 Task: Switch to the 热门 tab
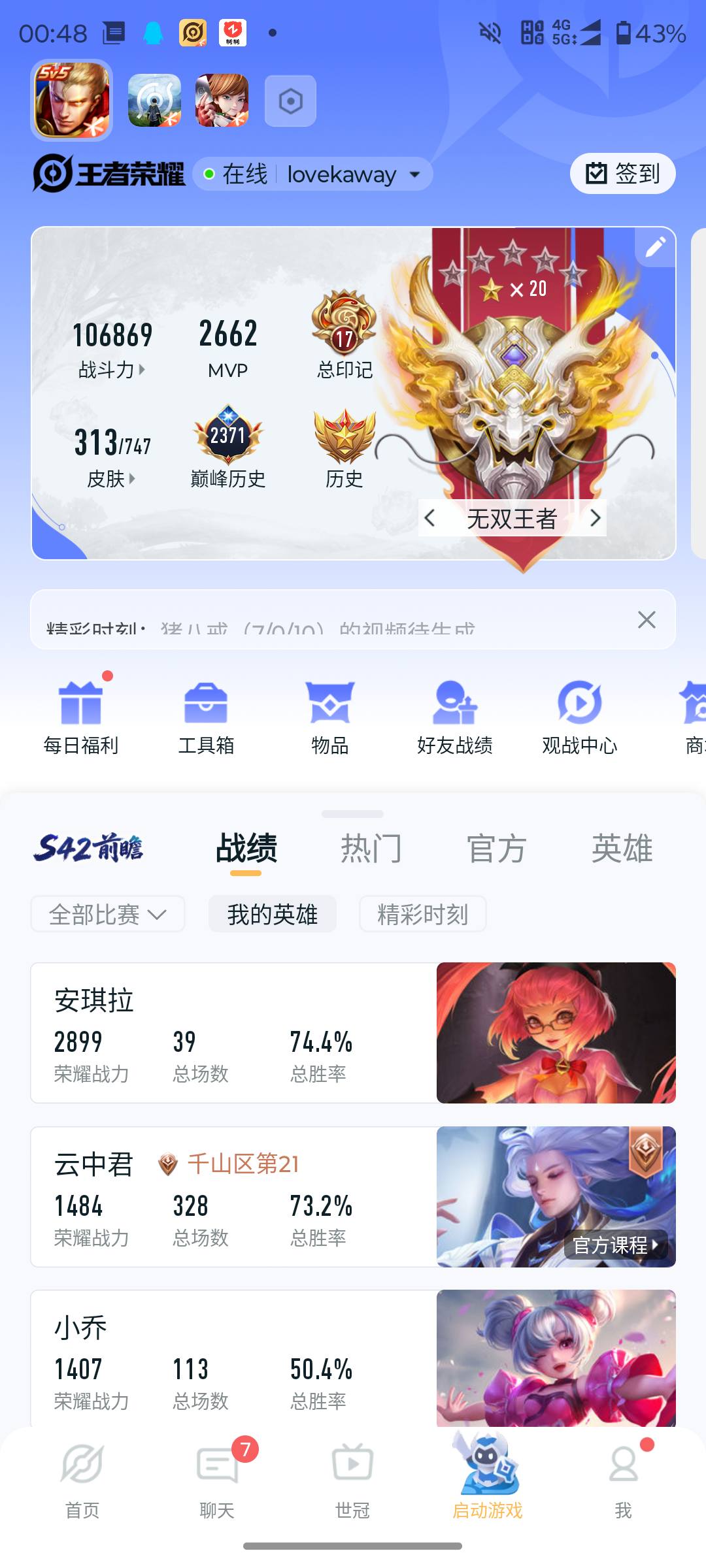click(x=371, y=848)
